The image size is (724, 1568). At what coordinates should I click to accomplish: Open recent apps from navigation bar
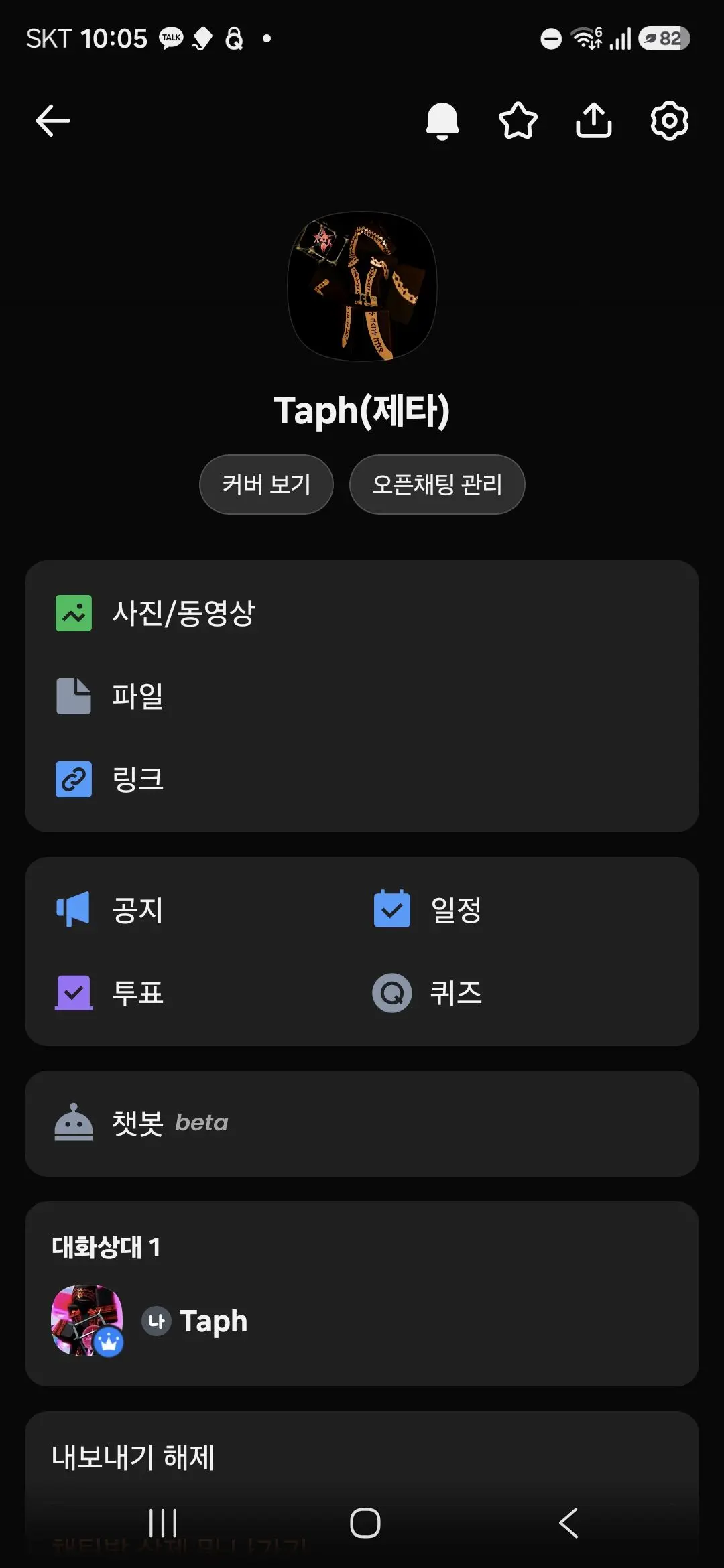point(163,1523)
